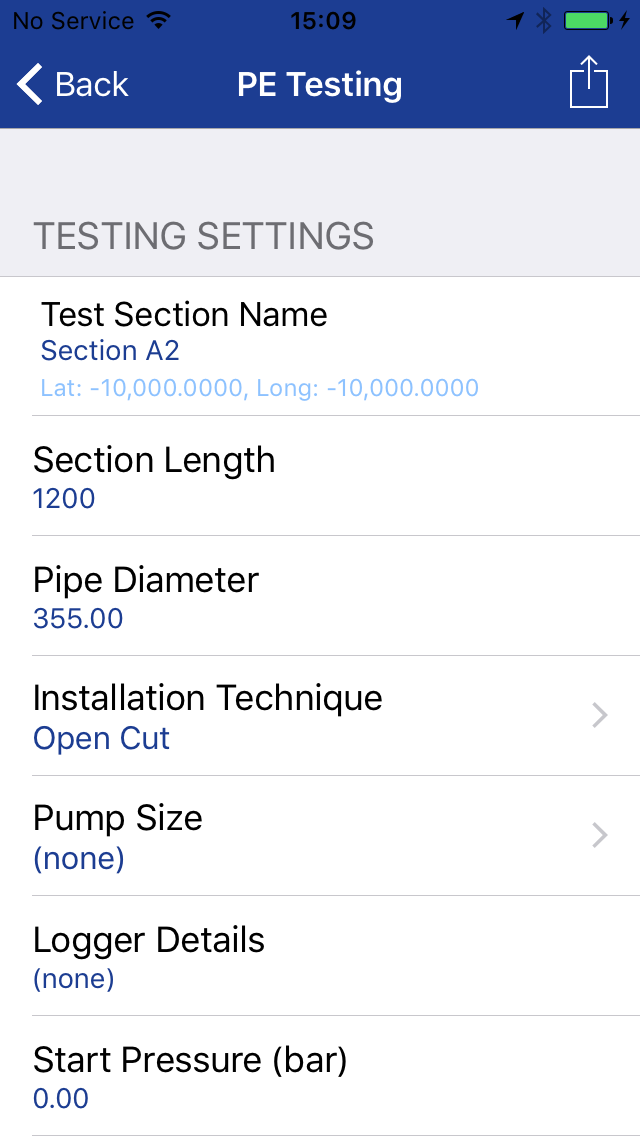Enter Logger Details

pyautogui.click(x=320, y=956)
